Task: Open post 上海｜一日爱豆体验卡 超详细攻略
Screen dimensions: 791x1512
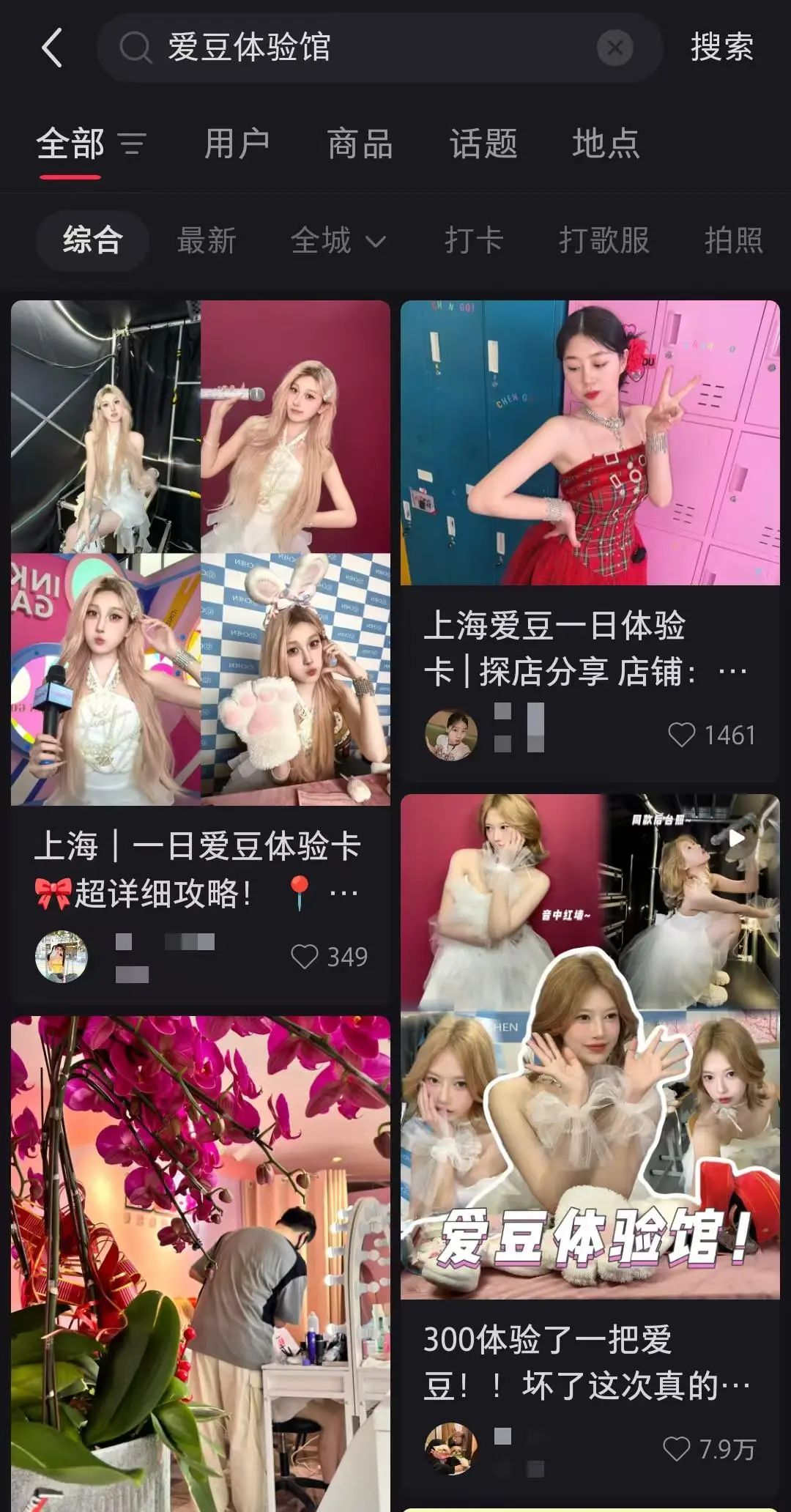Action: (200, 869)
